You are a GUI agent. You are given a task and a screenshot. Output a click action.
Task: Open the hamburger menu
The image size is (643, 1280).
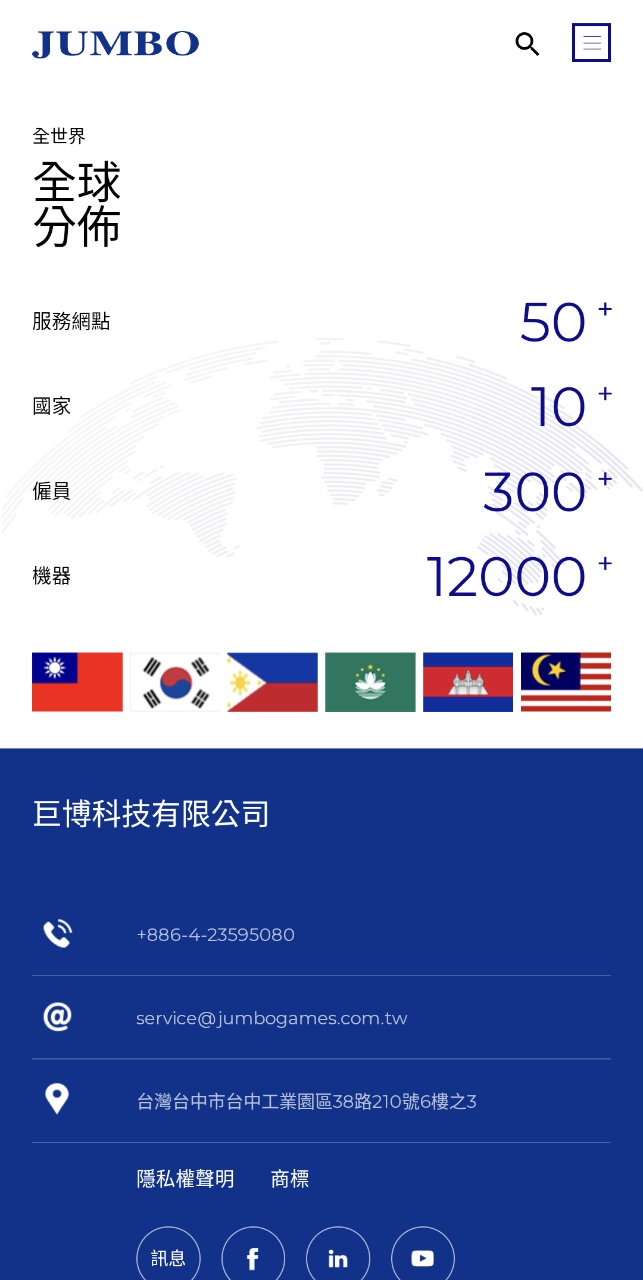591,43
